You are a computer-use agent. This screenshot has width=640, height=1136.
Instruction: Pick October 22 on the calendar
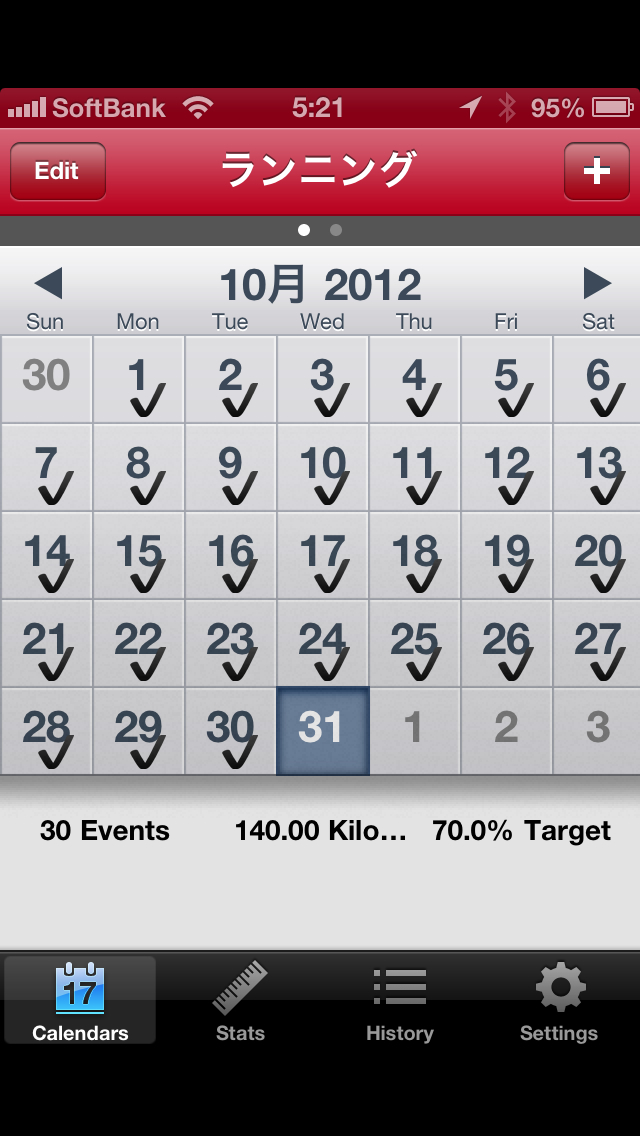pos(138,644)
